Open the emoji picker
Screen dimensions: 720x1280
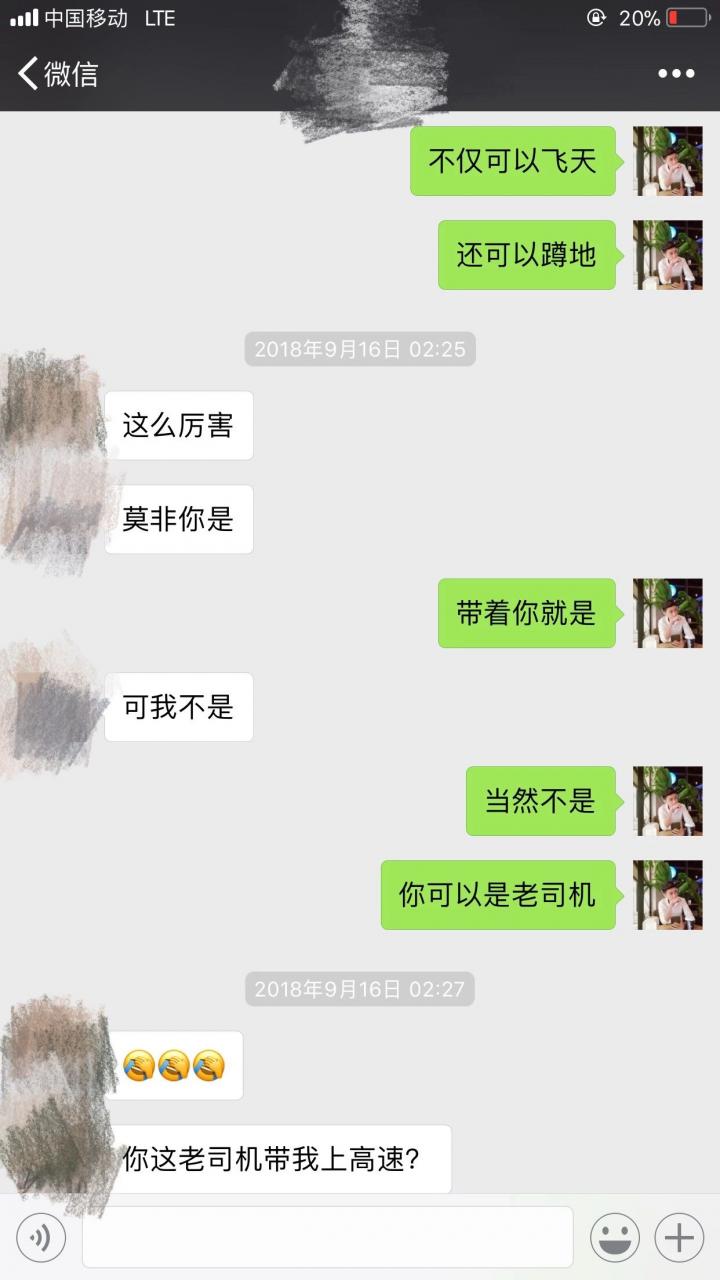click(614, 1238)
